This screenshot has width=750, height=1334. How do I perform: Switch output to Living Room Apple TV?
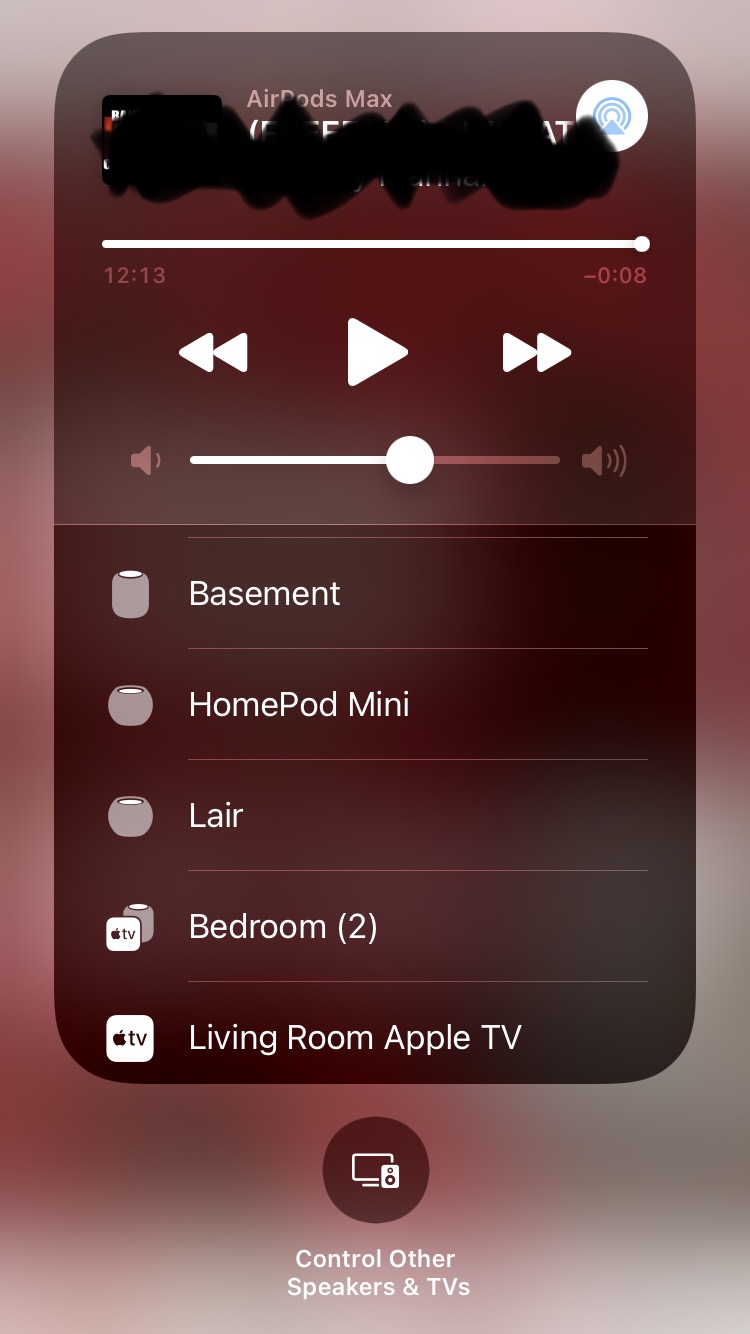(x=375, y=1037)
